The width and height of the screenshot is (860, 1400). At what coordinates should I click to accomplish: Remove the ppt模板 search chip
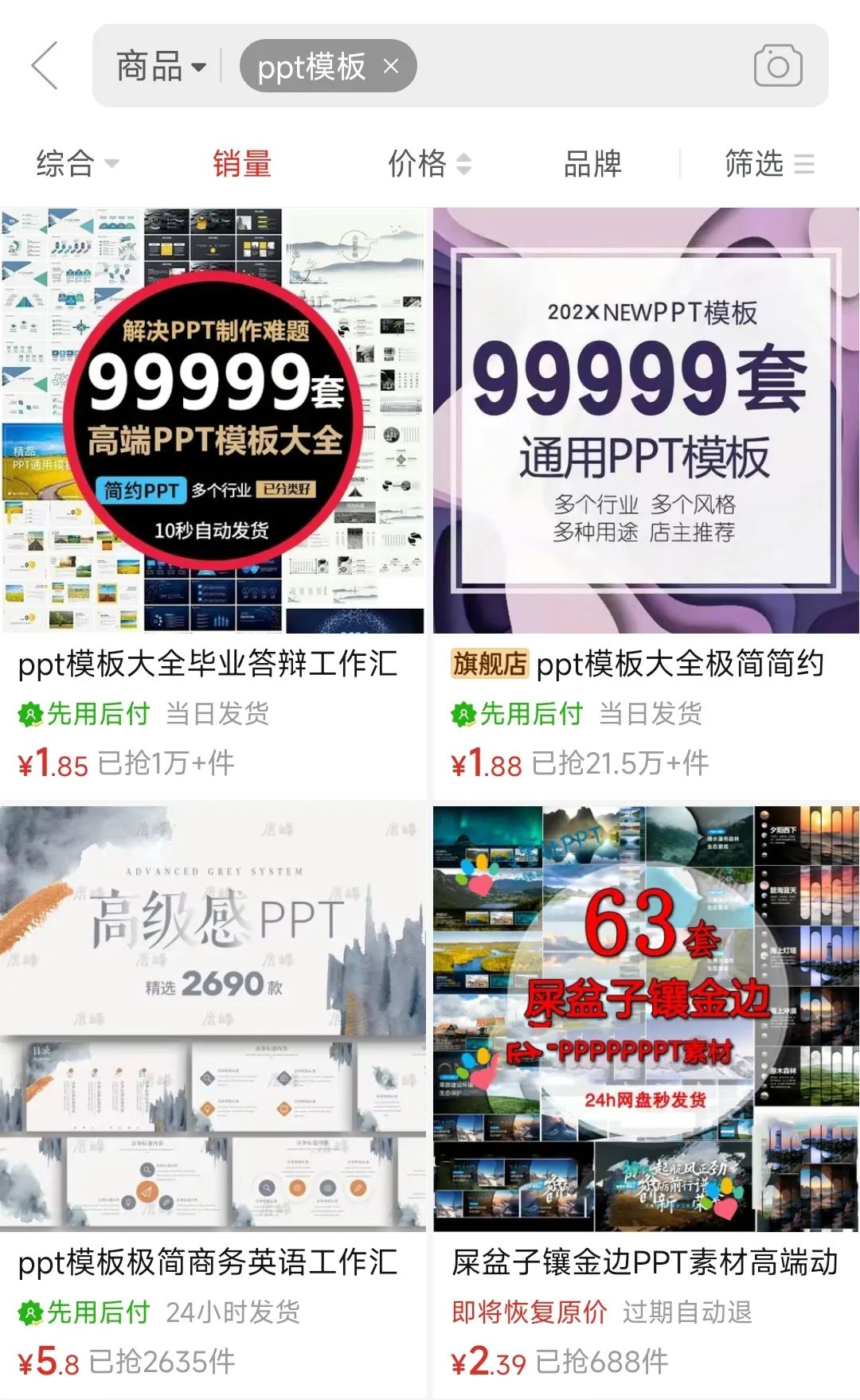pyautogui.click(x=391, y=66)
